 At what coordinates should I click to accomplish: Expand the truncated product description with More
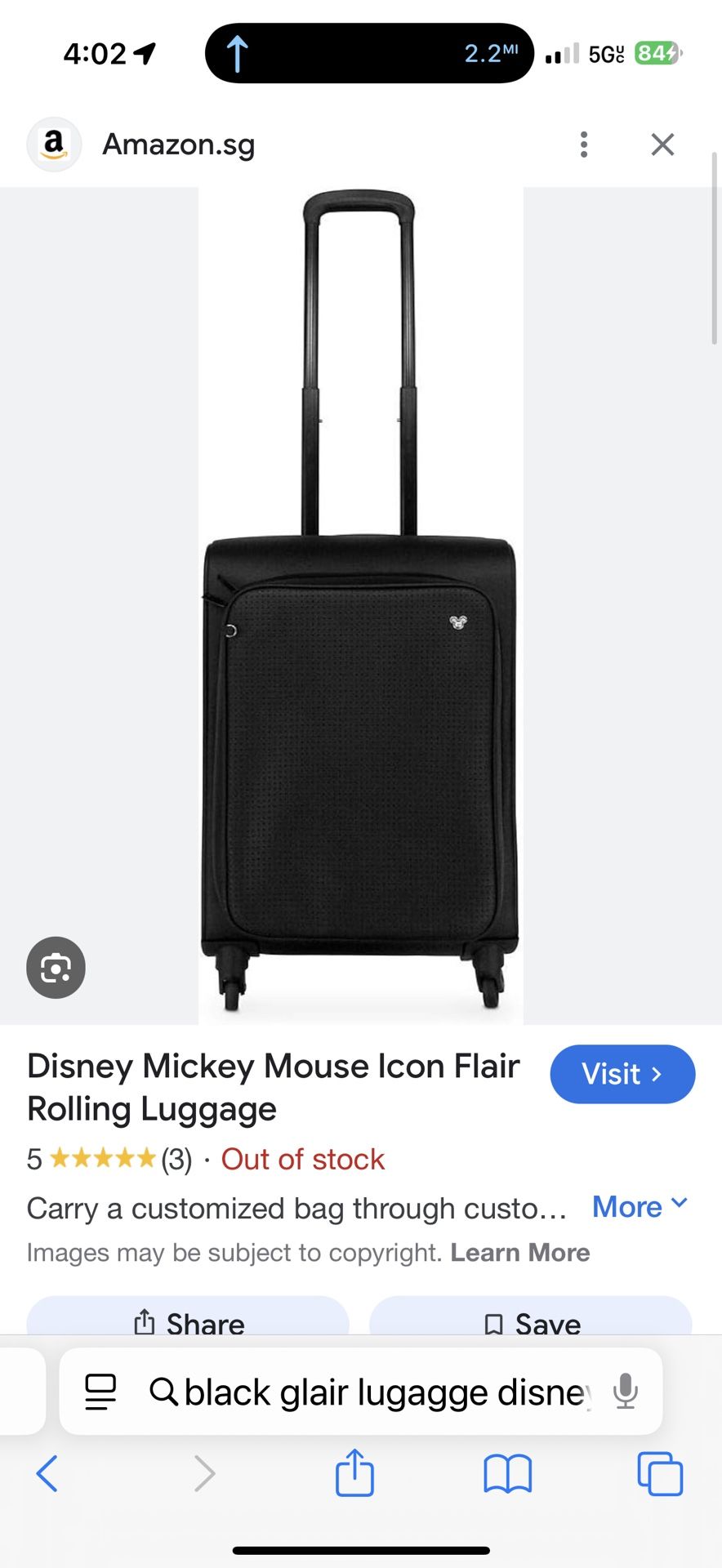[640, 1205]
